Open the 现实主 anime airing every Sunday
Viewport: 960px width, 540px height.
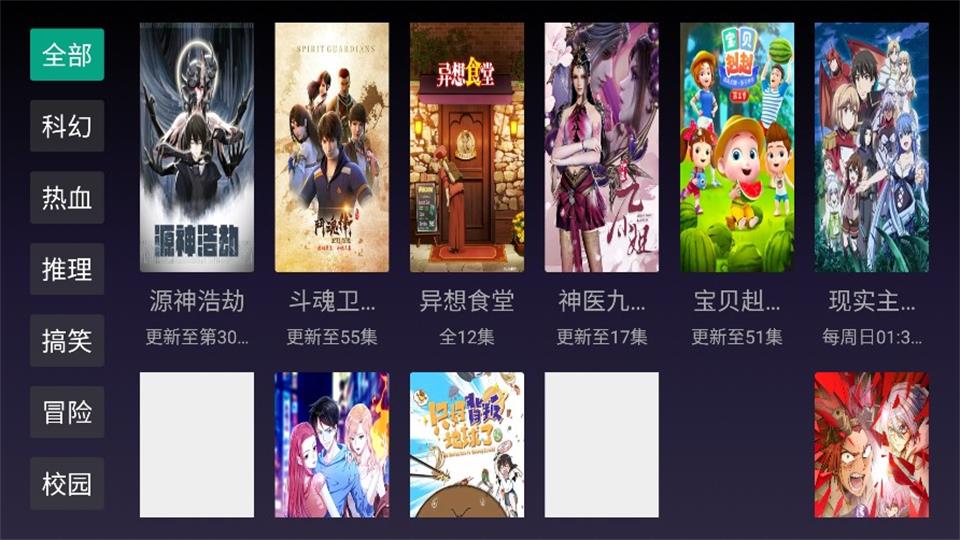tap(872, 148)
